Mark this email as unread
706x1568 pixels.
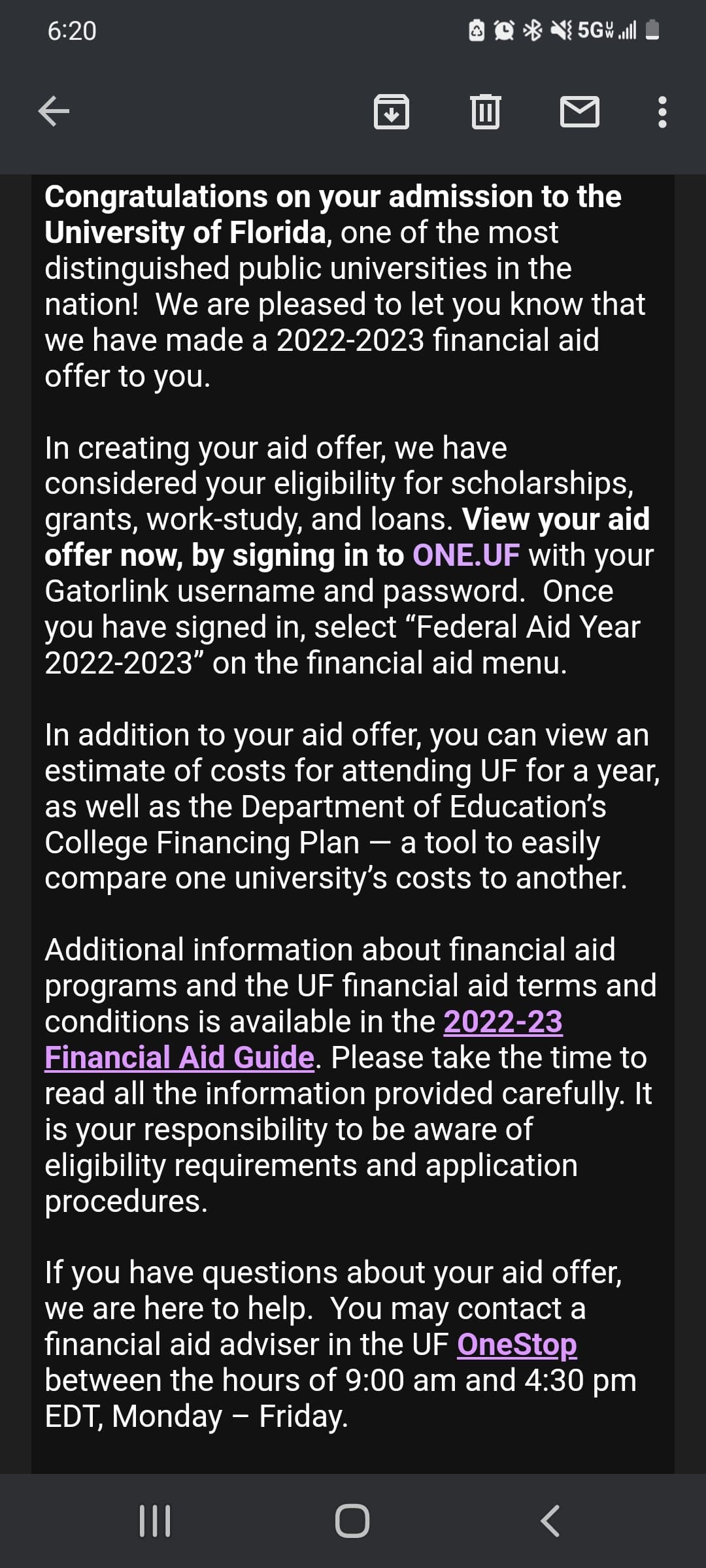click(x=580, y=111)
